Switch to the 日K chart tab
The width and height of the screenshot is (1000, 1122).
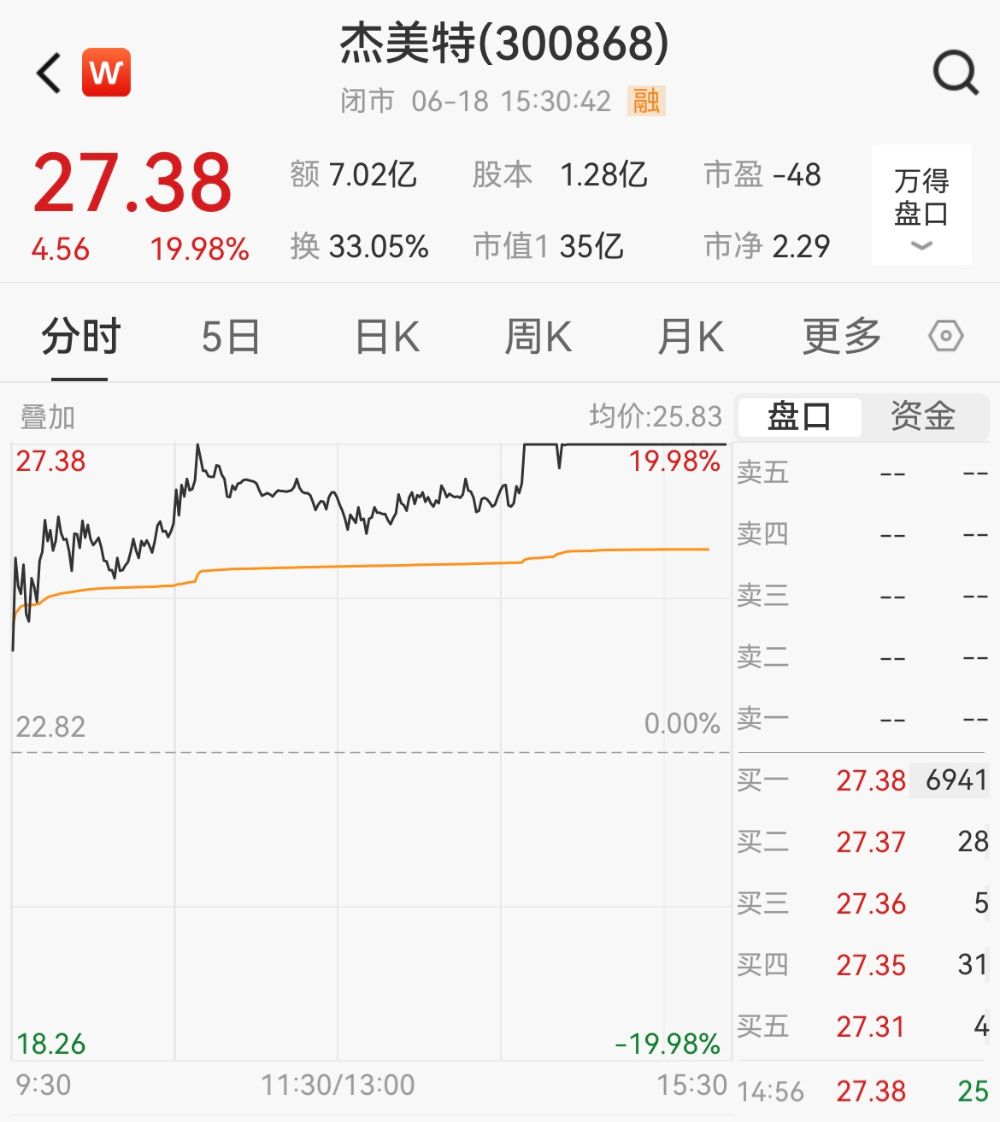[x=387, y=338]
